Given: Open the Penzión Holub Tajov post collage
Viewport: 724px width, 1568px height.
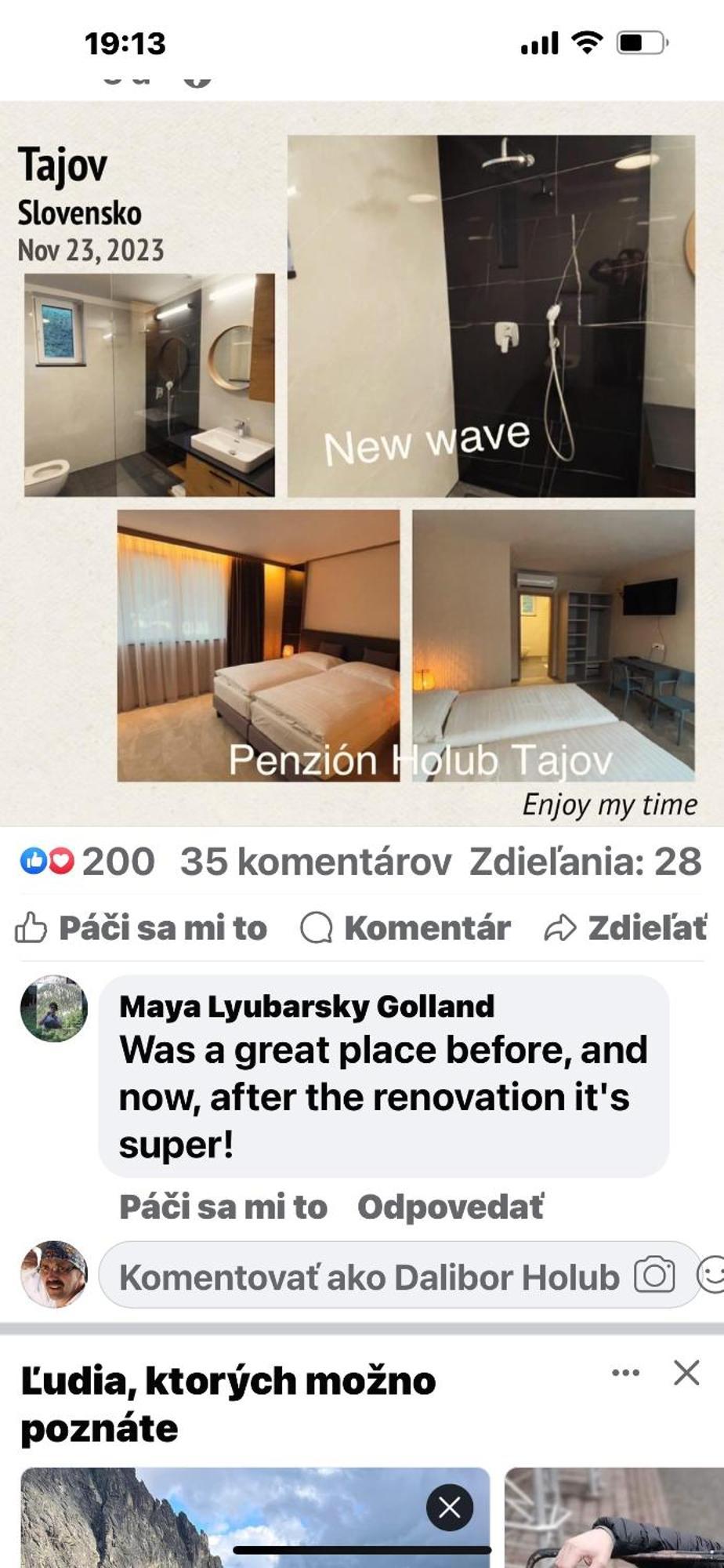Looking at the screenshot, I should click(x=361, y=463).
